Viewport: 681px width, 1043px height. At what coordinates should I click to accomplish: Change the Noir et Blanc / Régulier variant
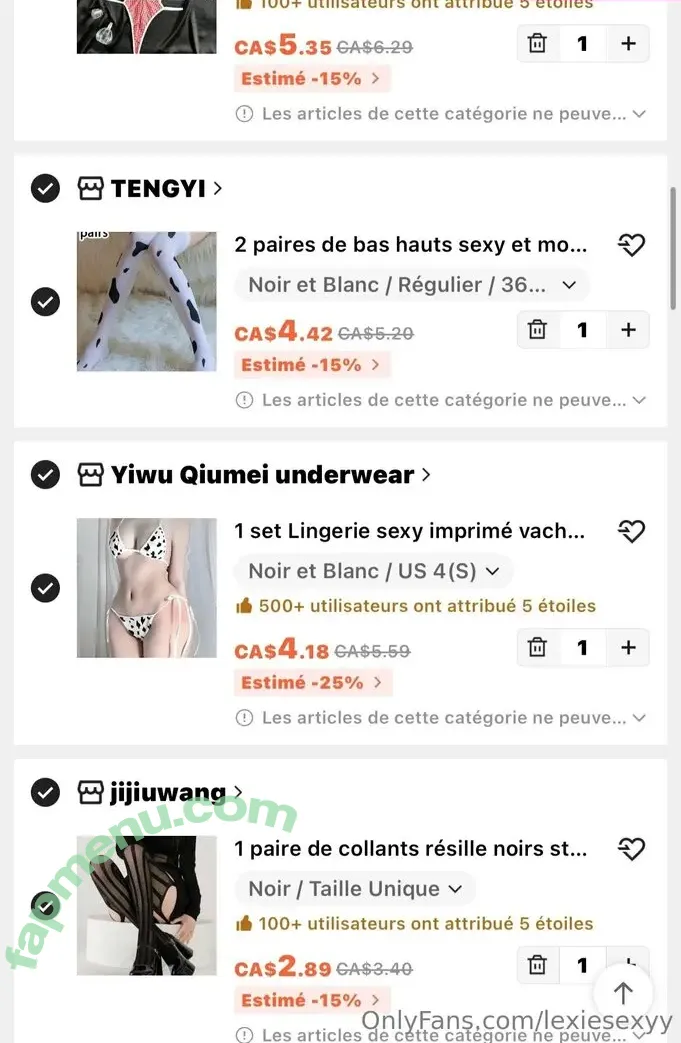[x=411, y=285]
